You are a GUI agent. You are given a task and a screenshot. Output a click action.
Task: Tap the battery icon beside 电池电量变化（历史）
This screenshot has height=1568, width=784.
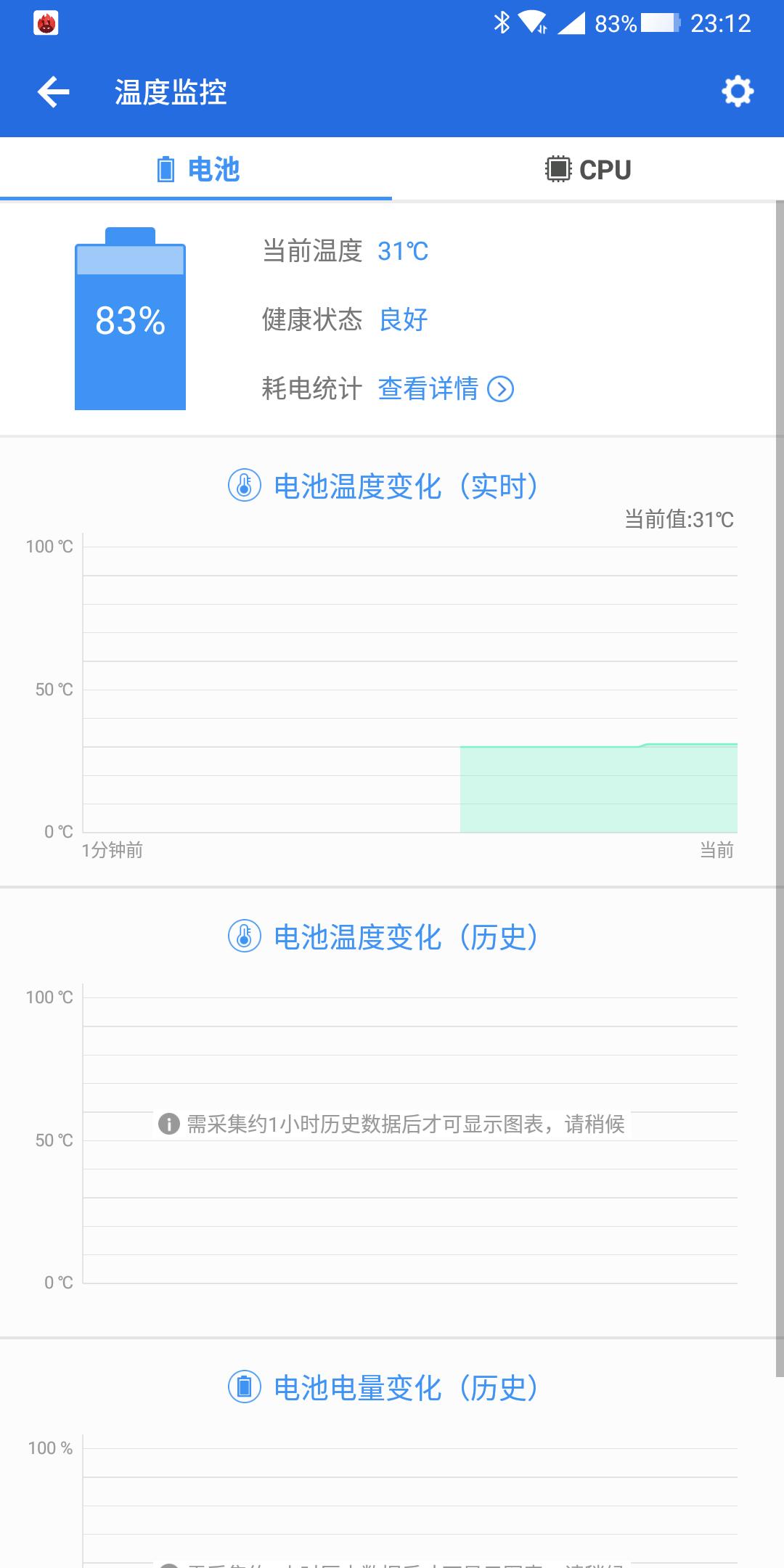click(244, 1389)
